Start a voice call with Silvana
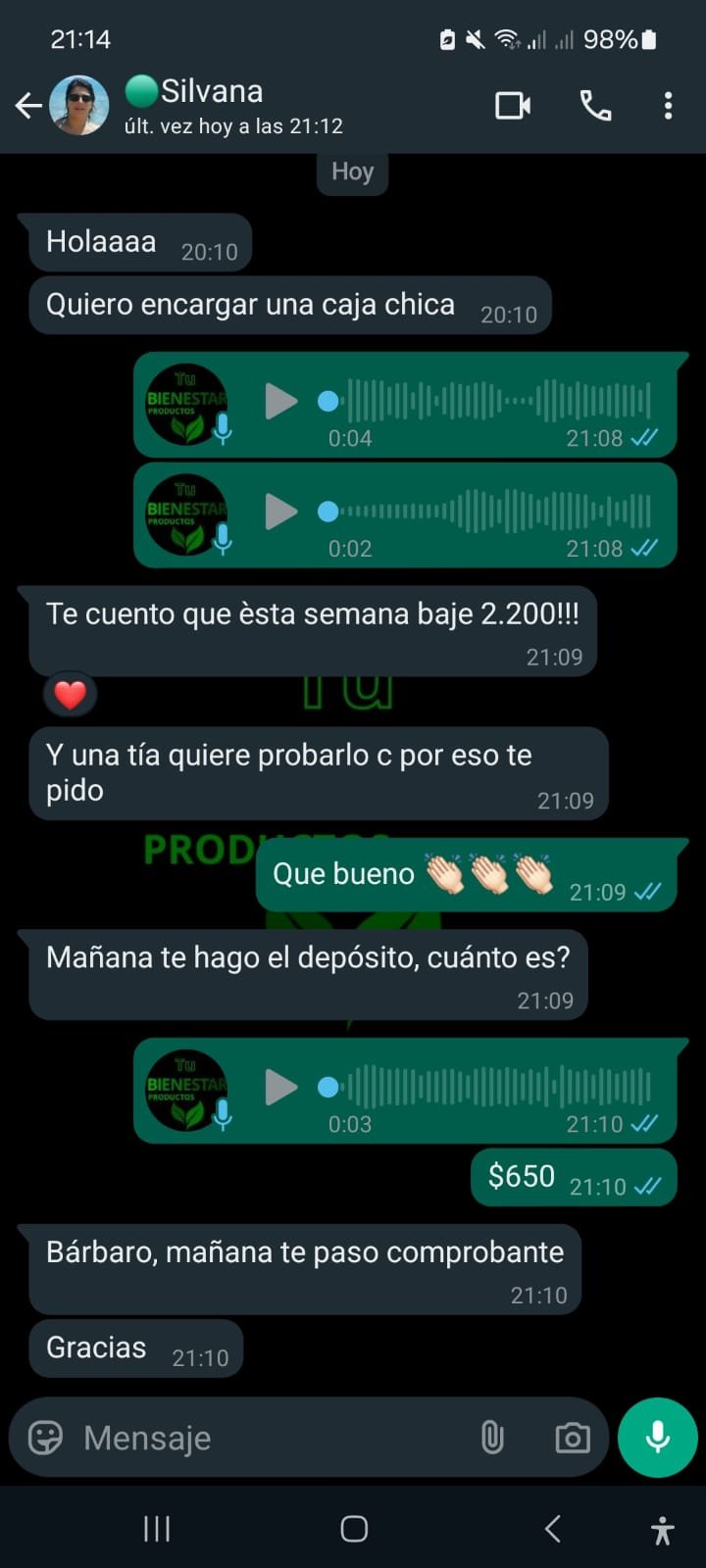Screen dimensions: 706x1568 (x=595, y=105)
